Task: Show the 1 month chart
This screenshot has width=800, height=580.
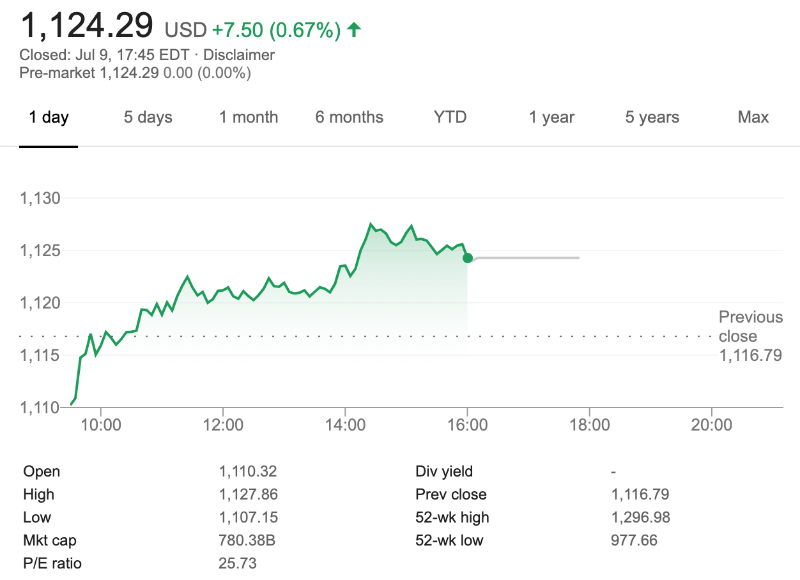Action: (x=248, y=117)
